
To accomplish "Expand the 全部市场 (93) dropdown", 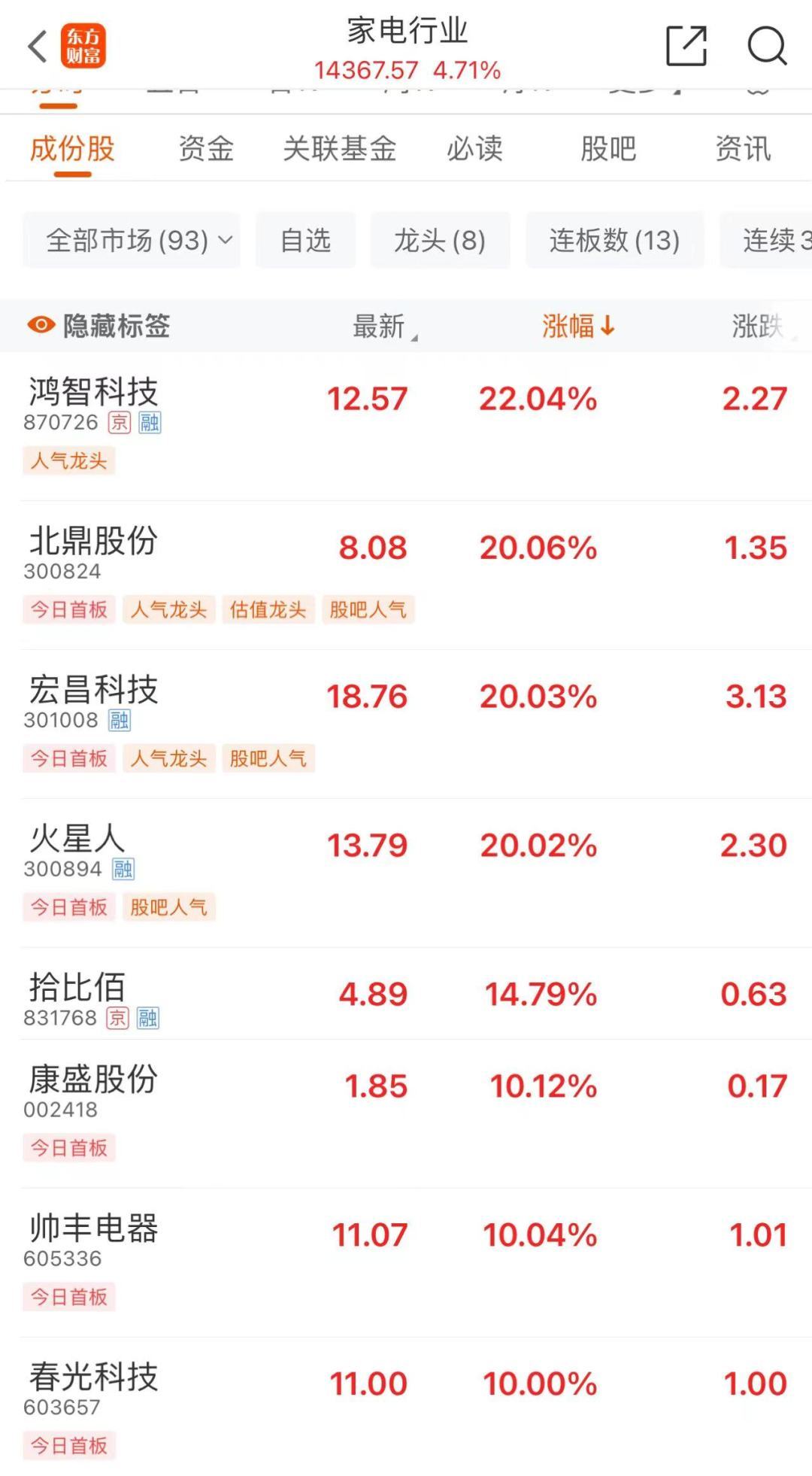I will [x=132, y=241].
